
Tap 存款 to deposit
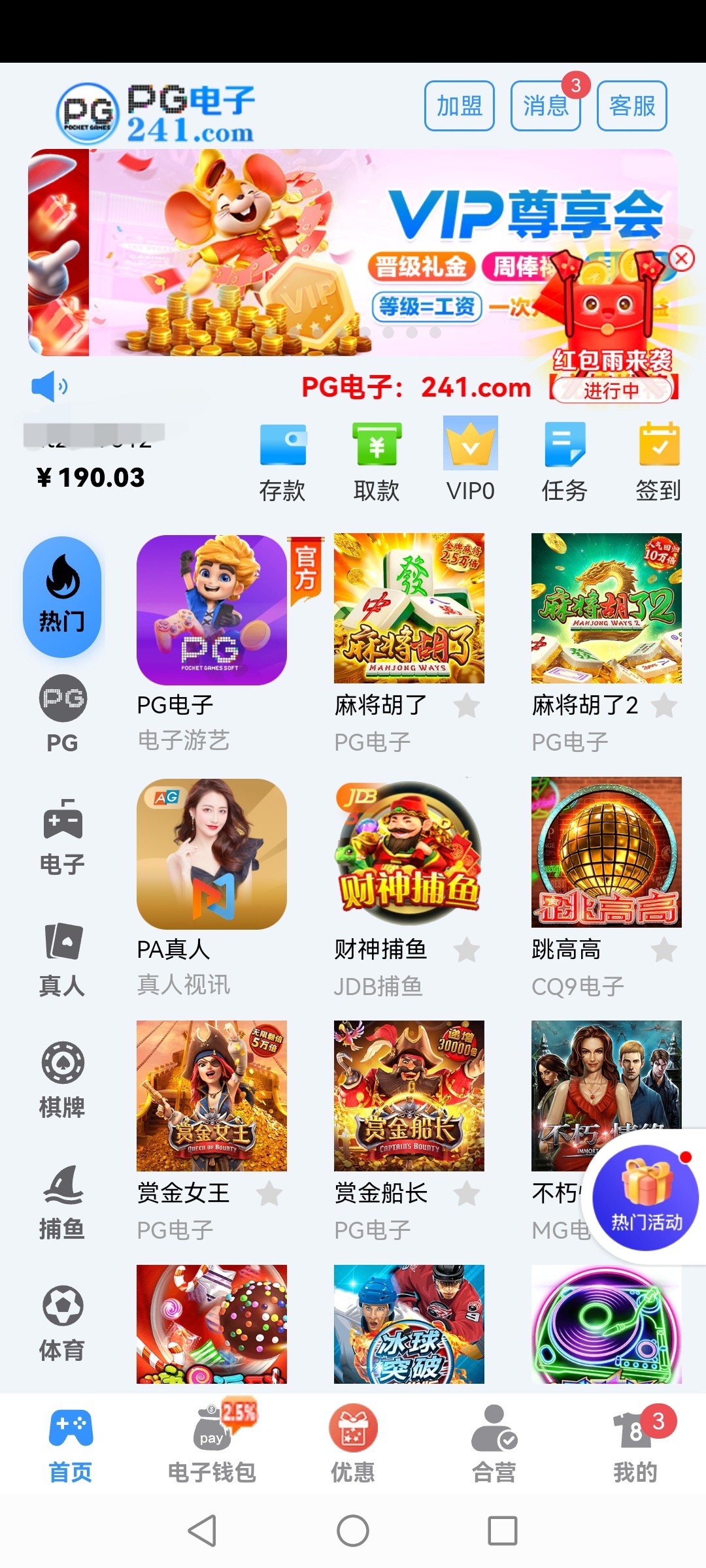pyautogui.click(x=282, y=462)
